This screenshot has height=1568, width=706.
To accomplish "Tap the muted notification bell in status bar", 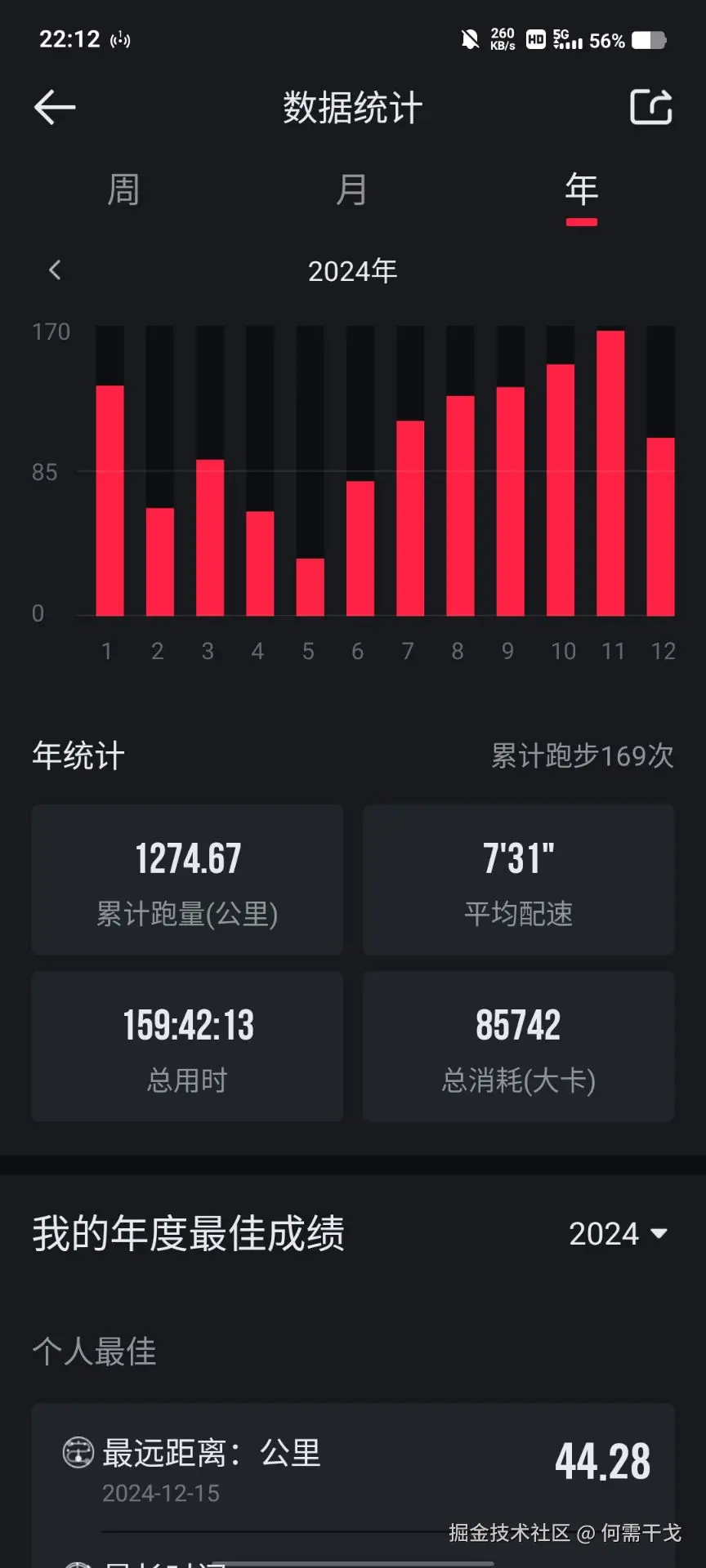I will pyautogui.click(x=468, y=38).
